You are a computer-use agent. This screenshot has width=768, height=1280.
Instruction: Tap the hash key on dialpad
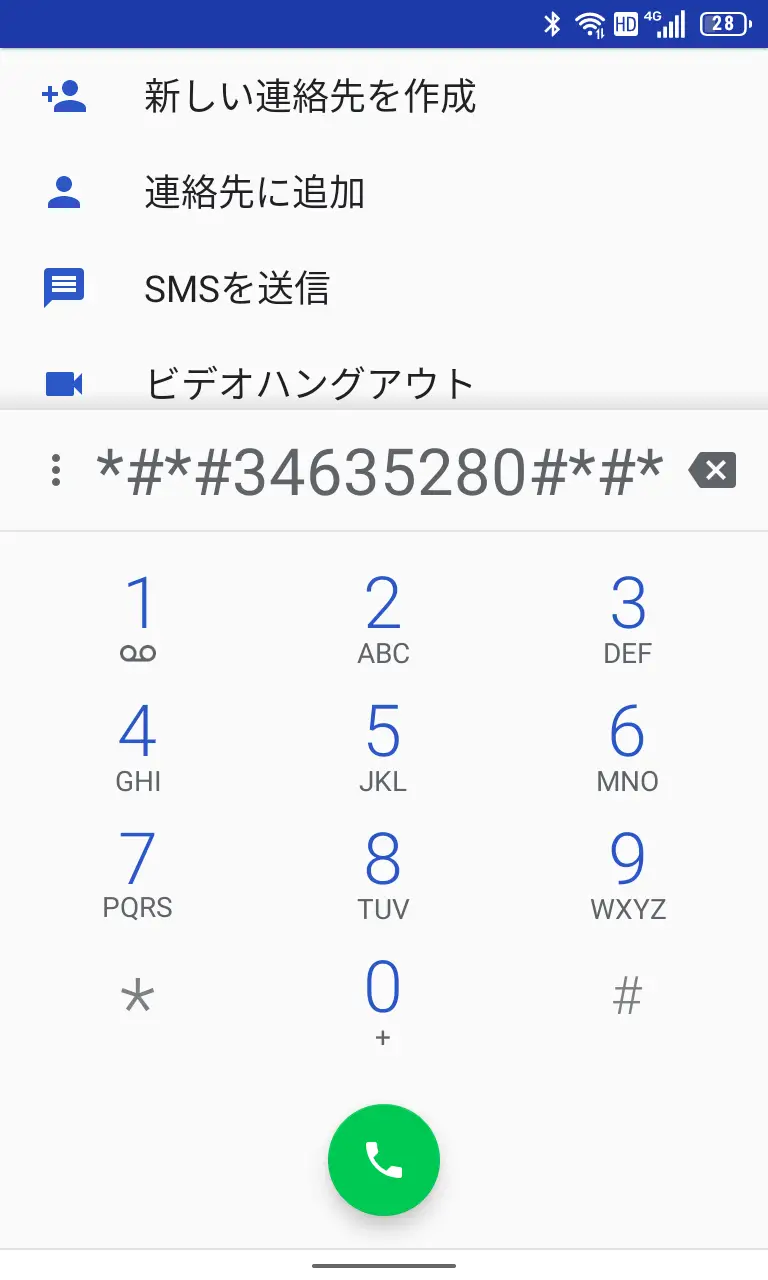coord(628,997)
